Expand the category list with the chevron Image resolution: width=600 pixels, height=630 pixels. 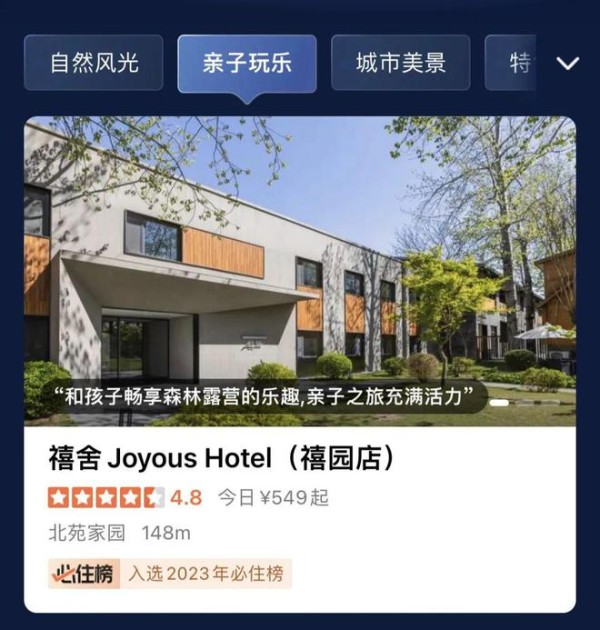pos(567,64)
